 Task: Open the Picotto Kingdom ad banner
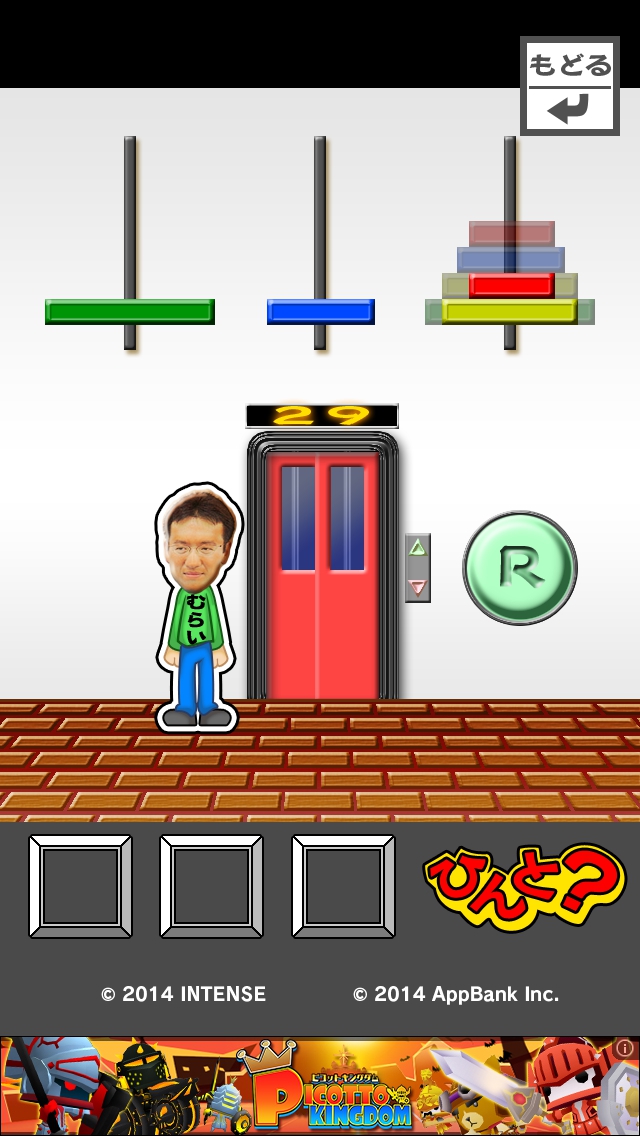[320, 1086]
